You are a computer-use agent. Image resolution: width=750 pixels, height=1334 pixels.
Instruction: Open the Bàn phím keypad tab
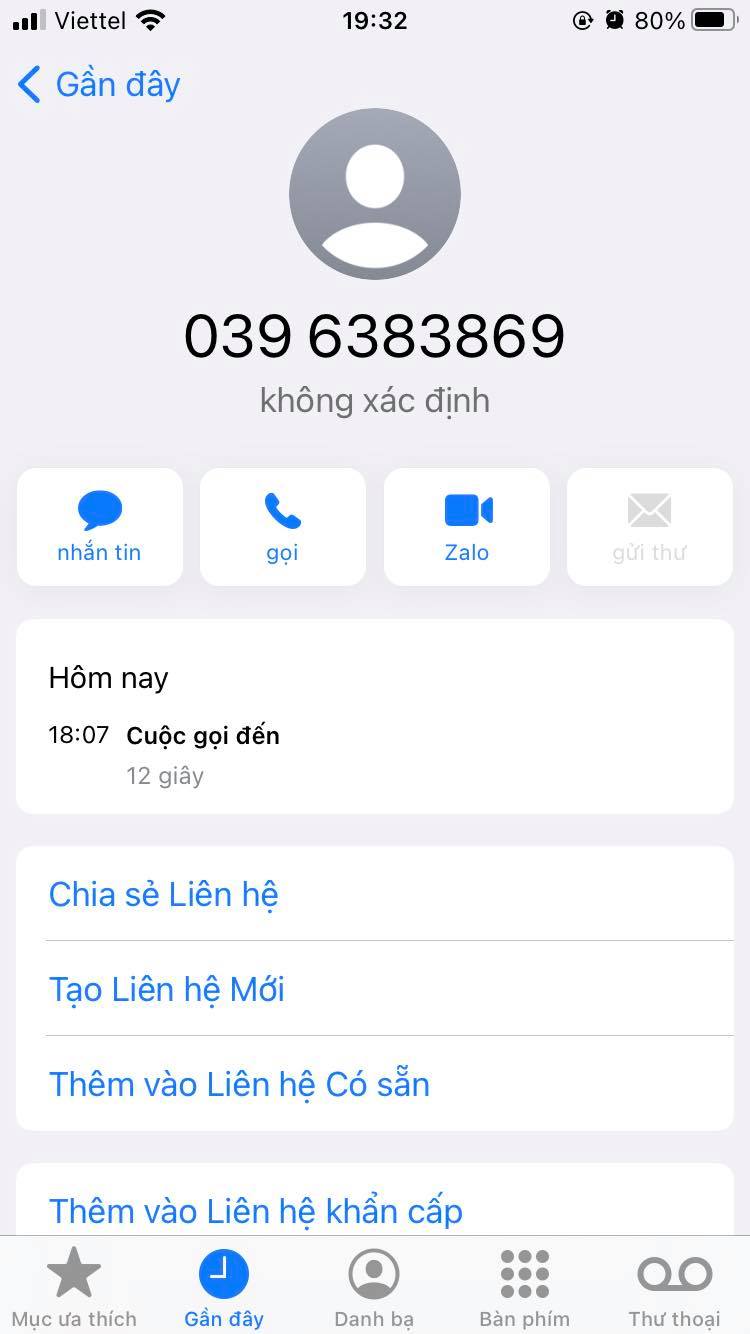[524, 1287]
